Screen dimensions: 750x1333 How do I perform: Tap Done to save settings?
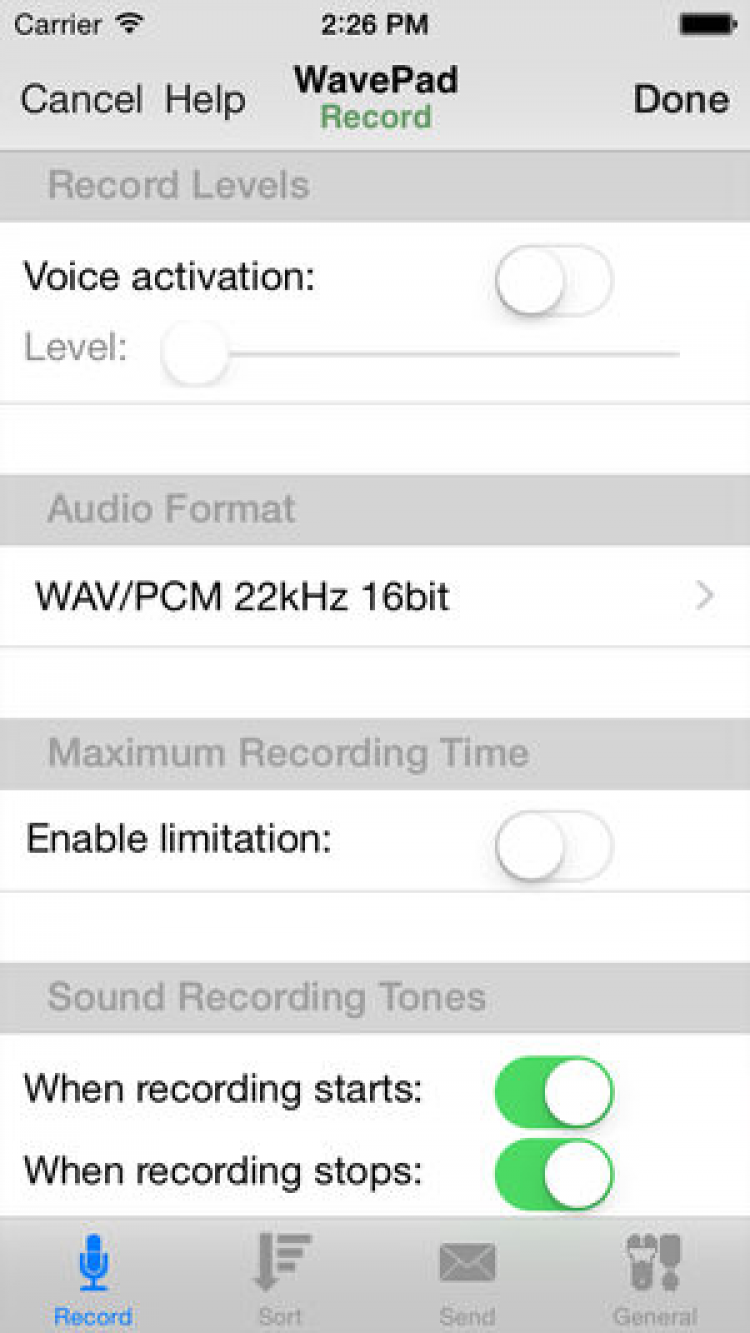click(681, 100)
